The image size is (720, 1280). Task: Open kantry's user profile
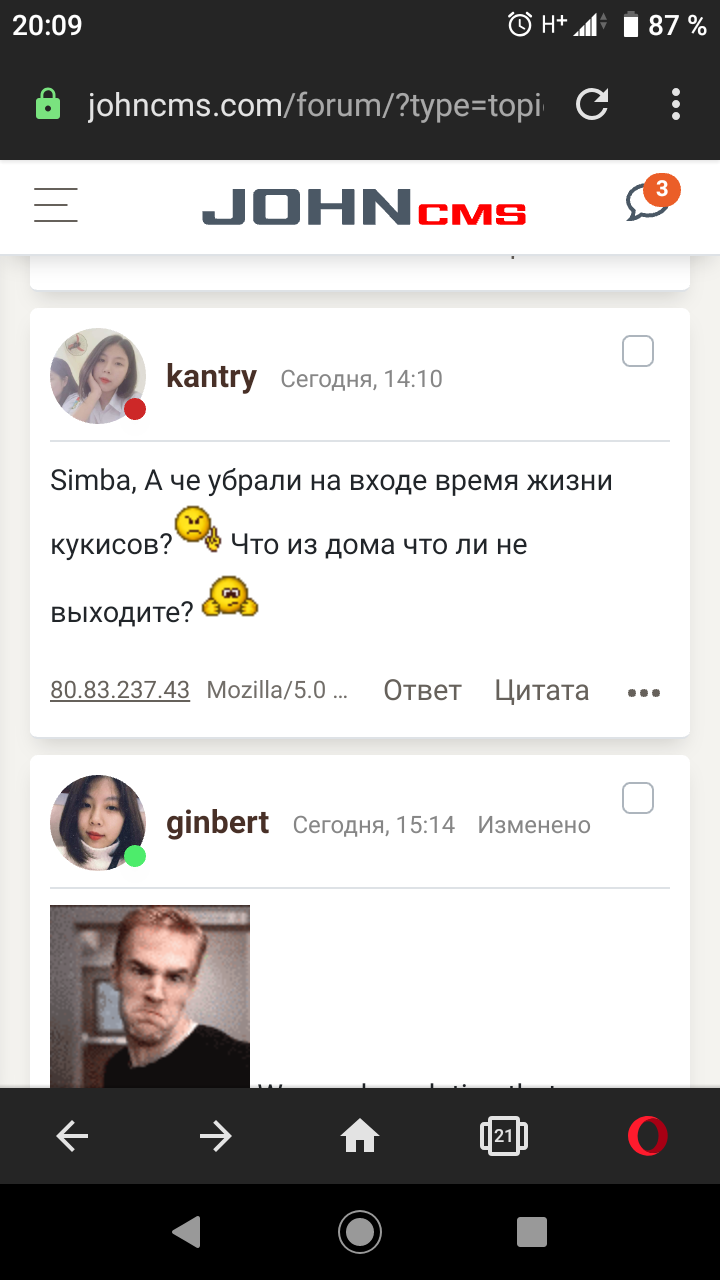(x=211, y=377)
